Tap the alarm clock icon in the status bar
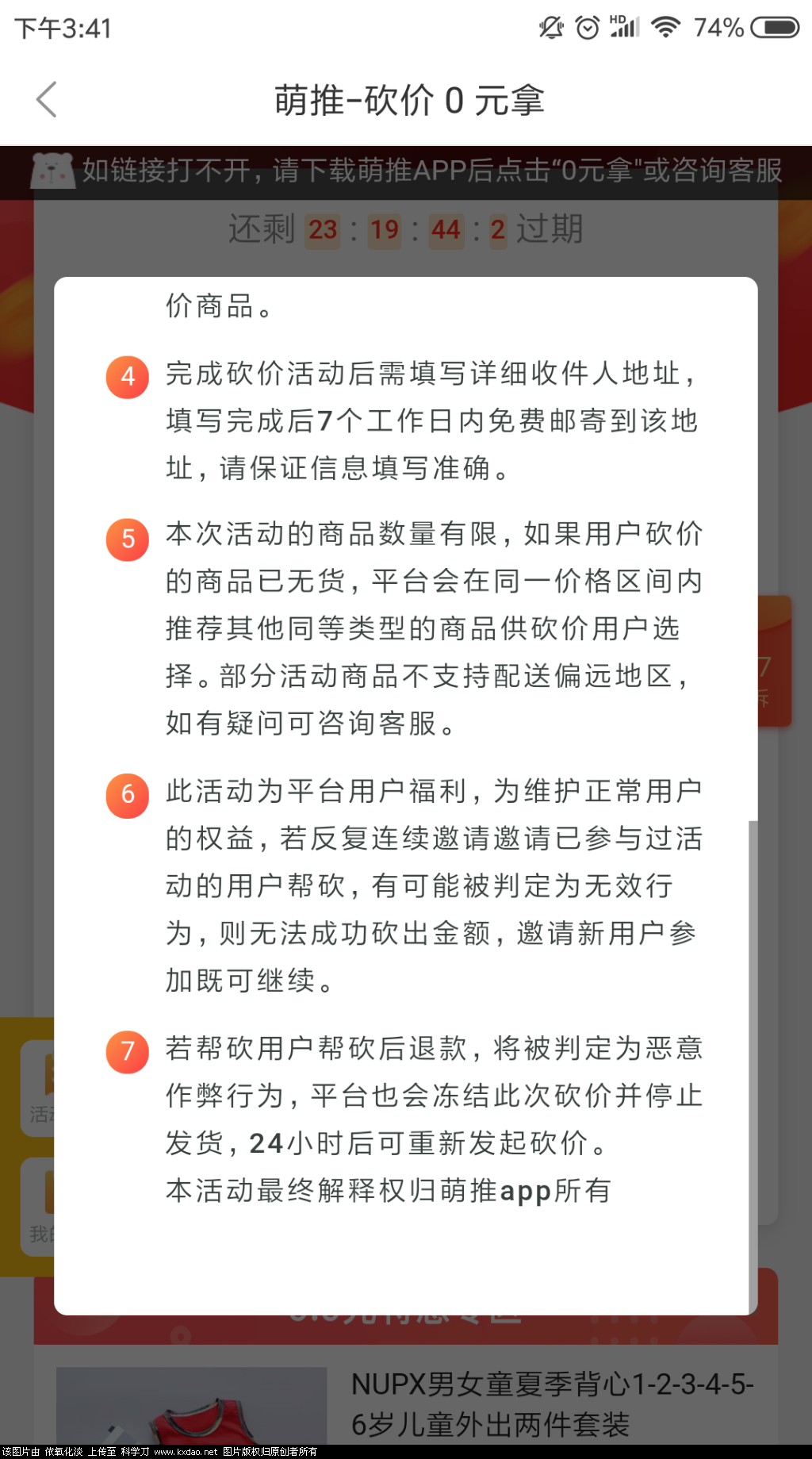The width and height of the screenshot is (812, 1459). 585,26
